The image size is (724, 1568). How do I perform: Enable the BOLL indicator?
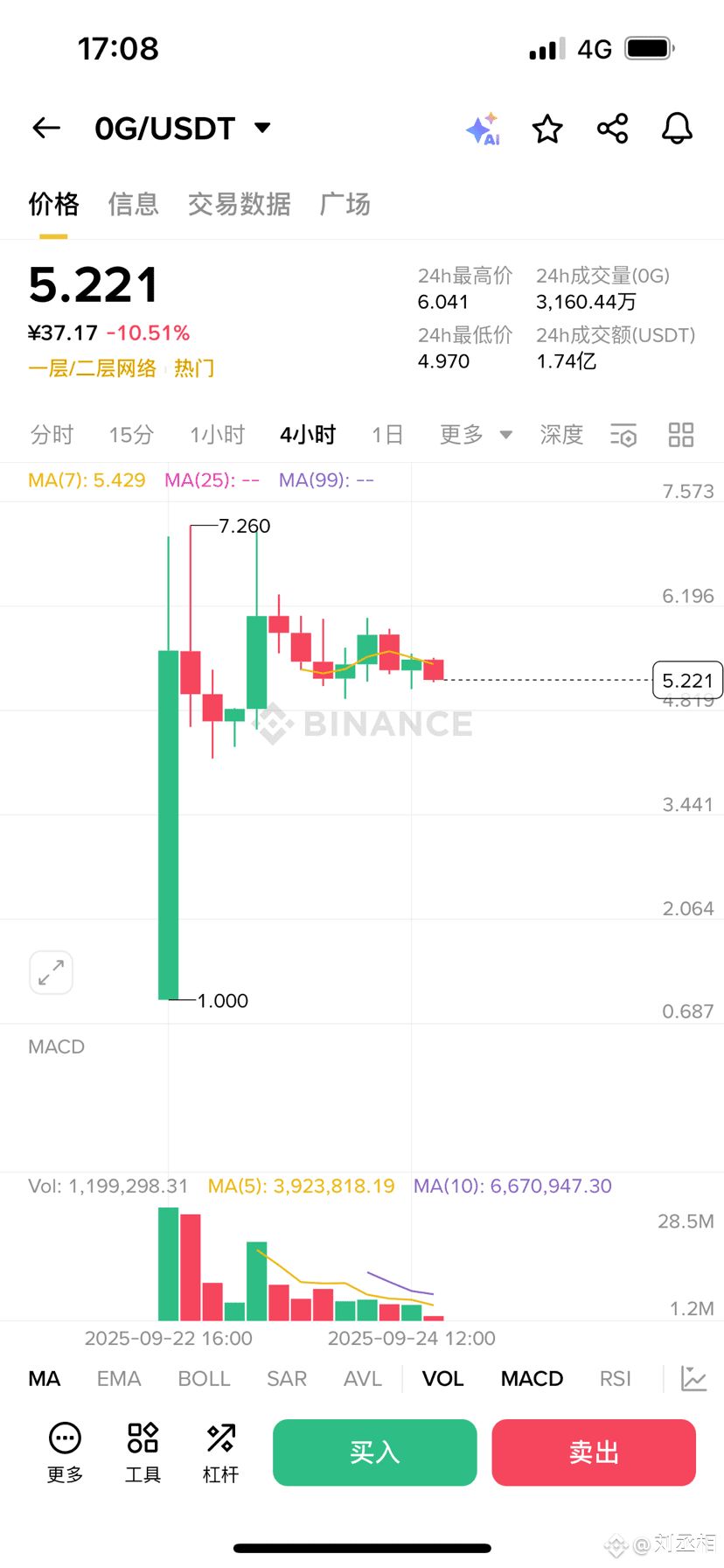pyautogui.click(x=204, y=1379)
